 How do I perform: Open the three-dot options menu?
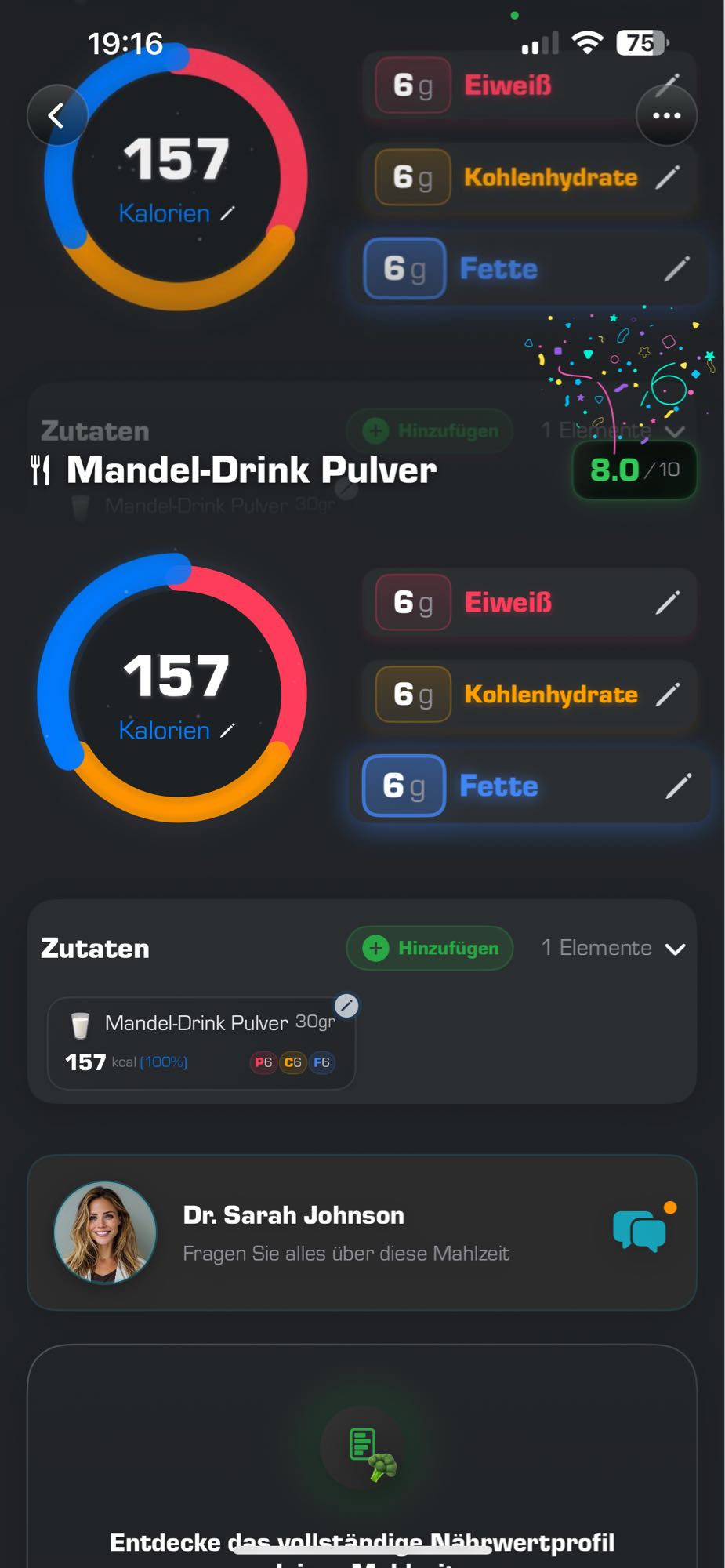tap(667, 114)
